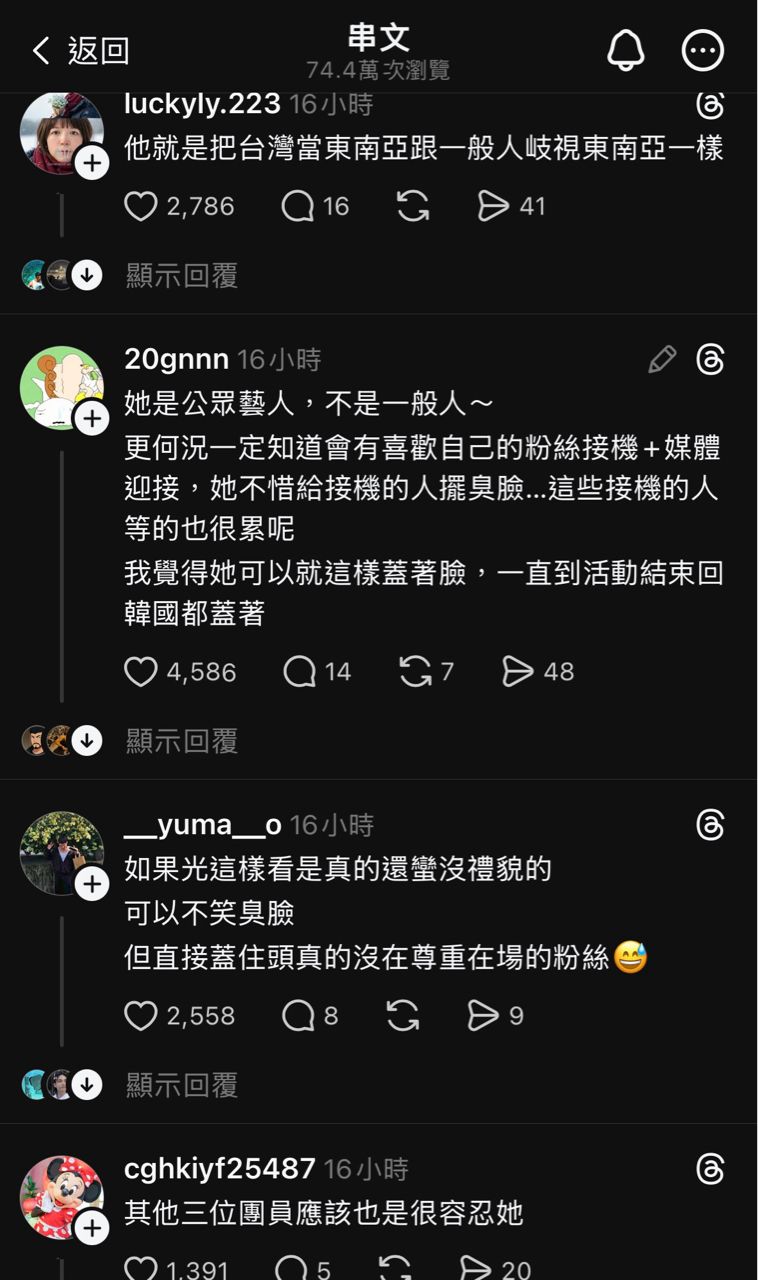Image resolution: width=758 pixels, height=1280 pixels.
Task: Show replies under luckyly.223's comment
Action: (181, 275)
